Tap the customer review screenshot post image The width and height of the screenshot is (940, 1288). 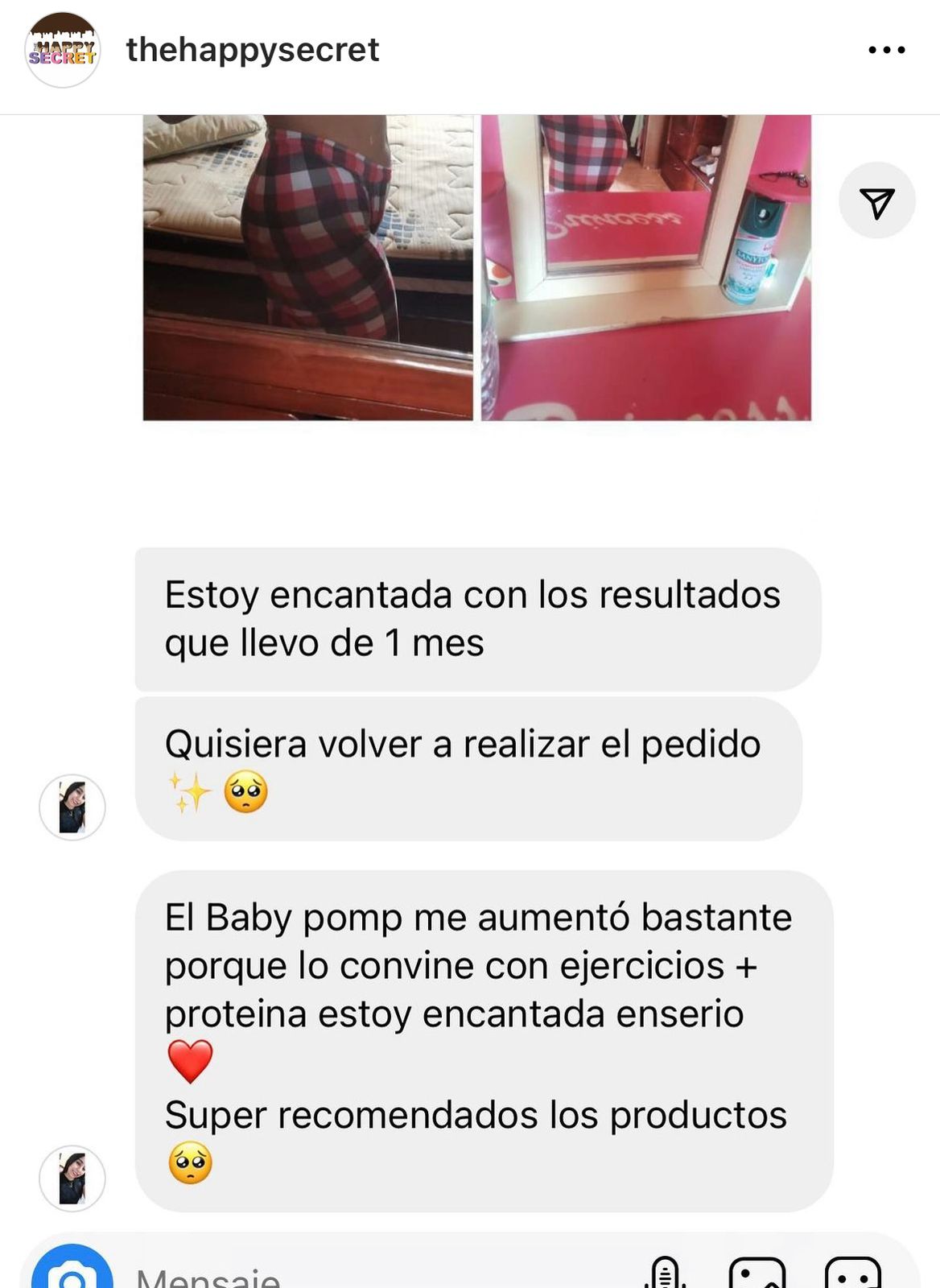pyautogui.click(x=475, y=644)
